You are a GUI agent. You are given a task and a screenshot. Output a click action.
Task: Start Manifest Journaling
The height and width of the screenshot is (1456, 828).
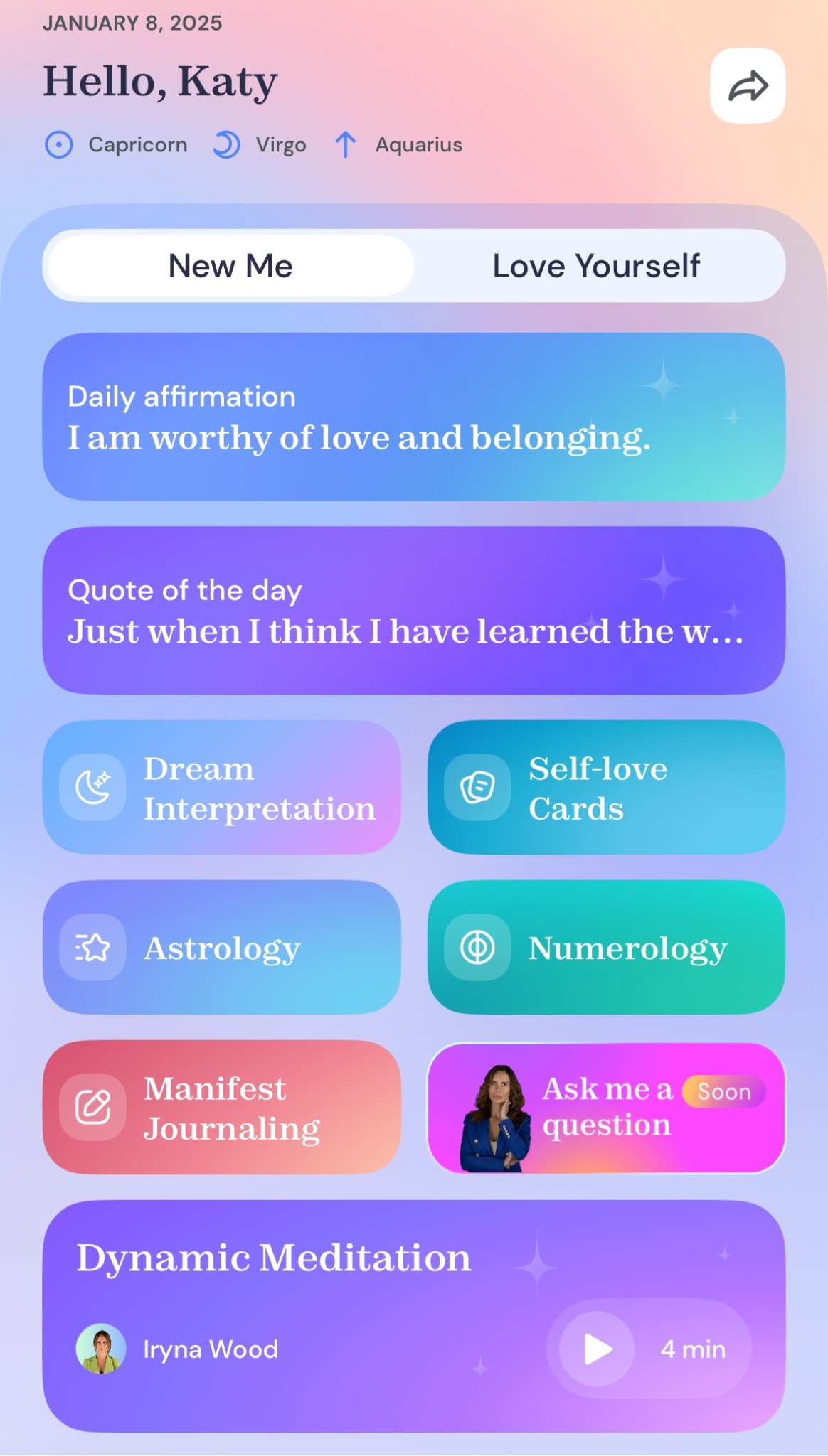221,1108
